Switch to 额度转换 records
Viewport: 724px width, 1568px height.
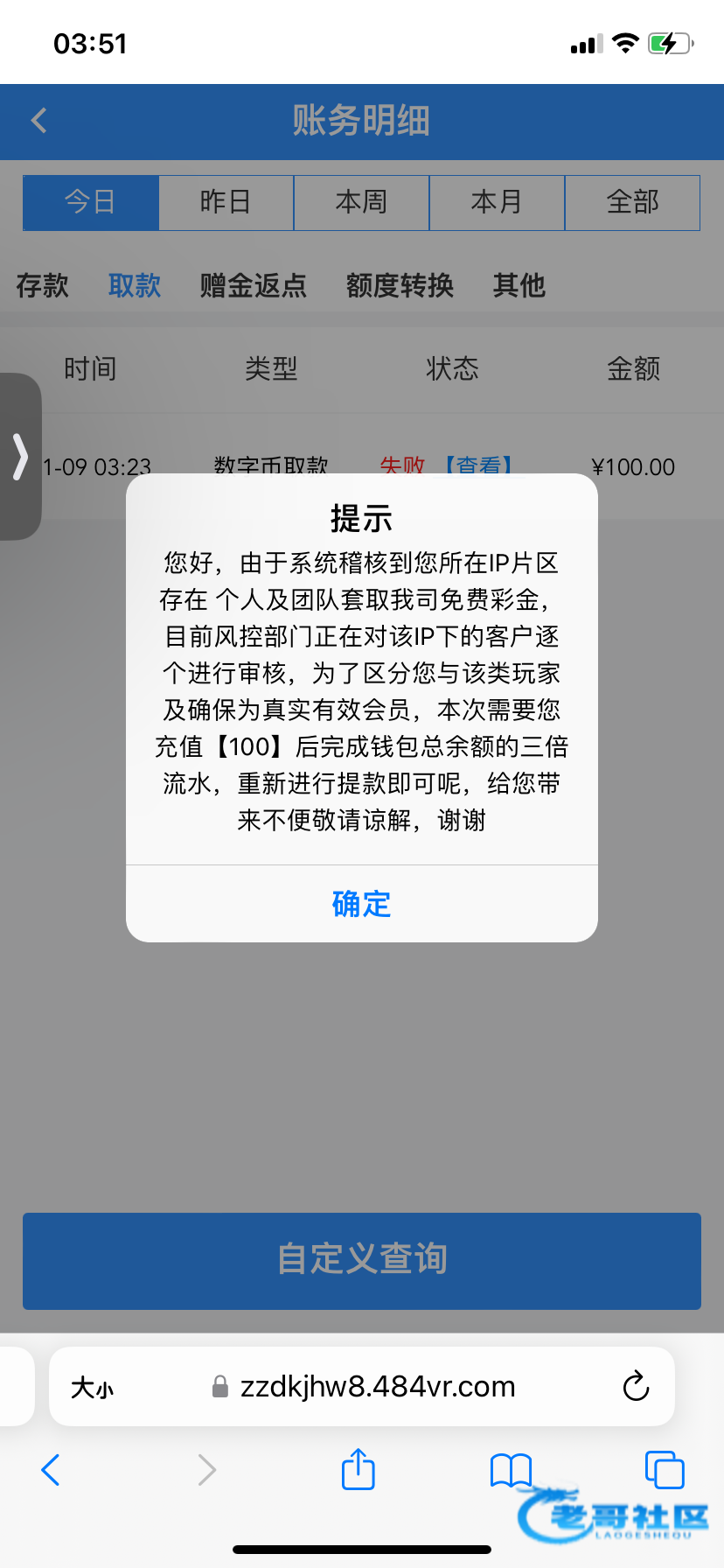pyautogui.click(x=400, y=285)
